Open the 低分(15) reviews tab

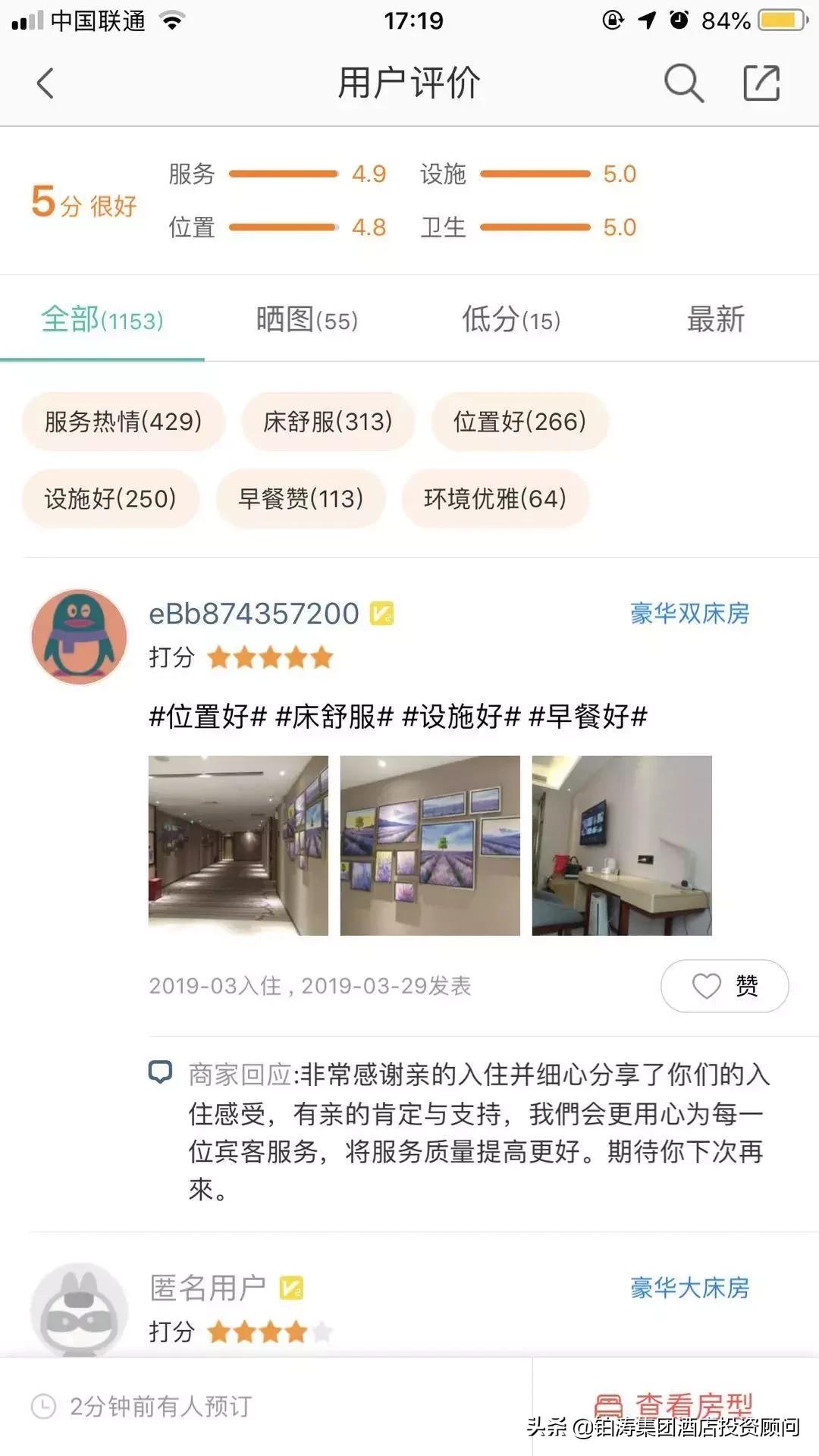coord(510,319)
